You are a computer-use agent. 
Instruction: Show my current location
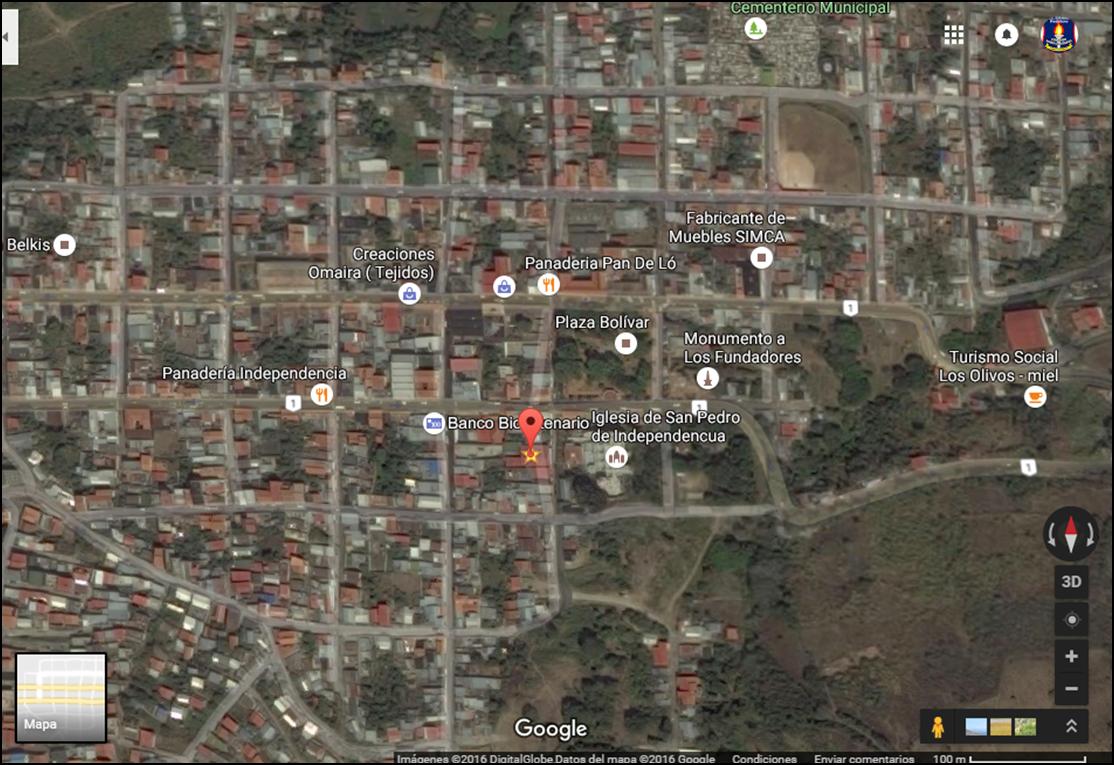coord(1071,620)
